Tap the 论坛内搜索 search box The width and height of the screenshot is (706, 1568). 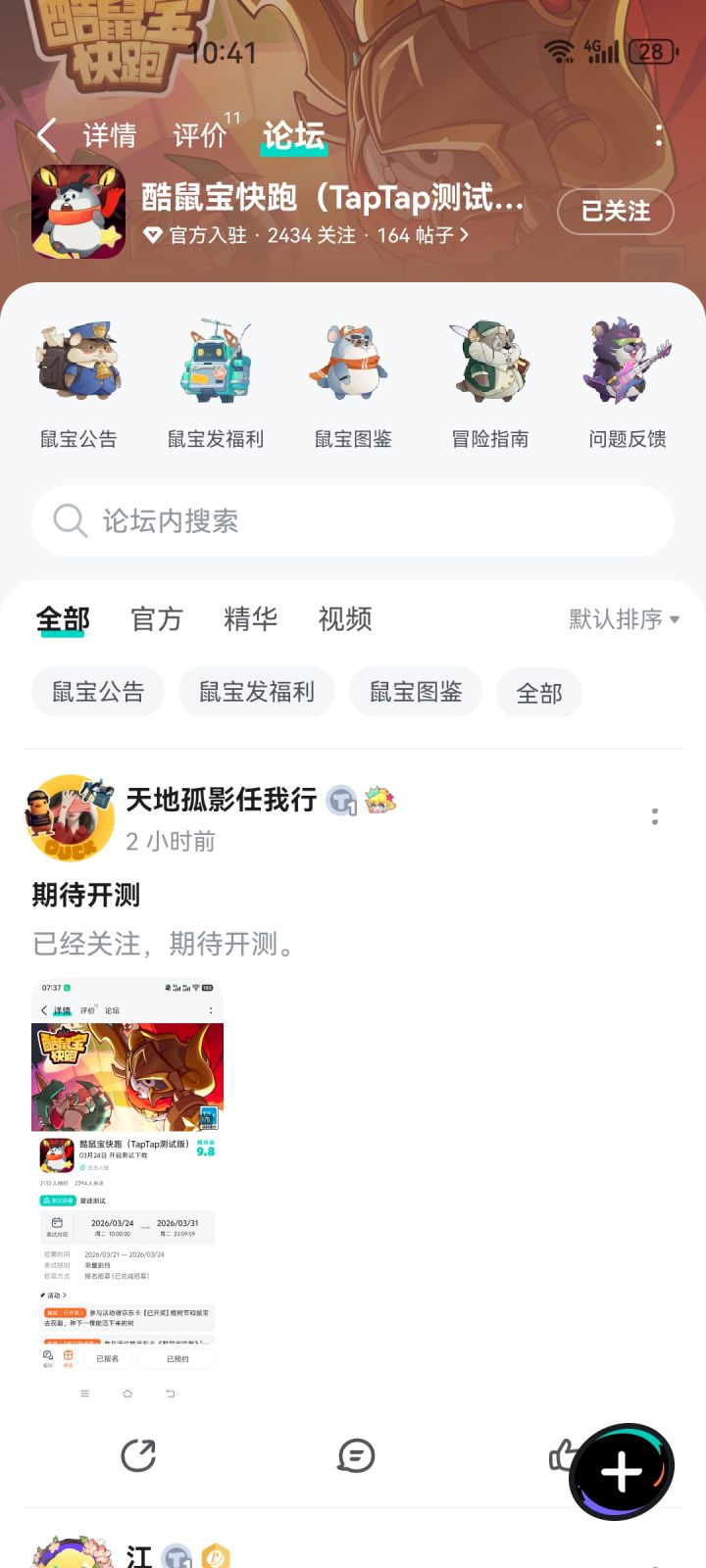click(353, 520)
